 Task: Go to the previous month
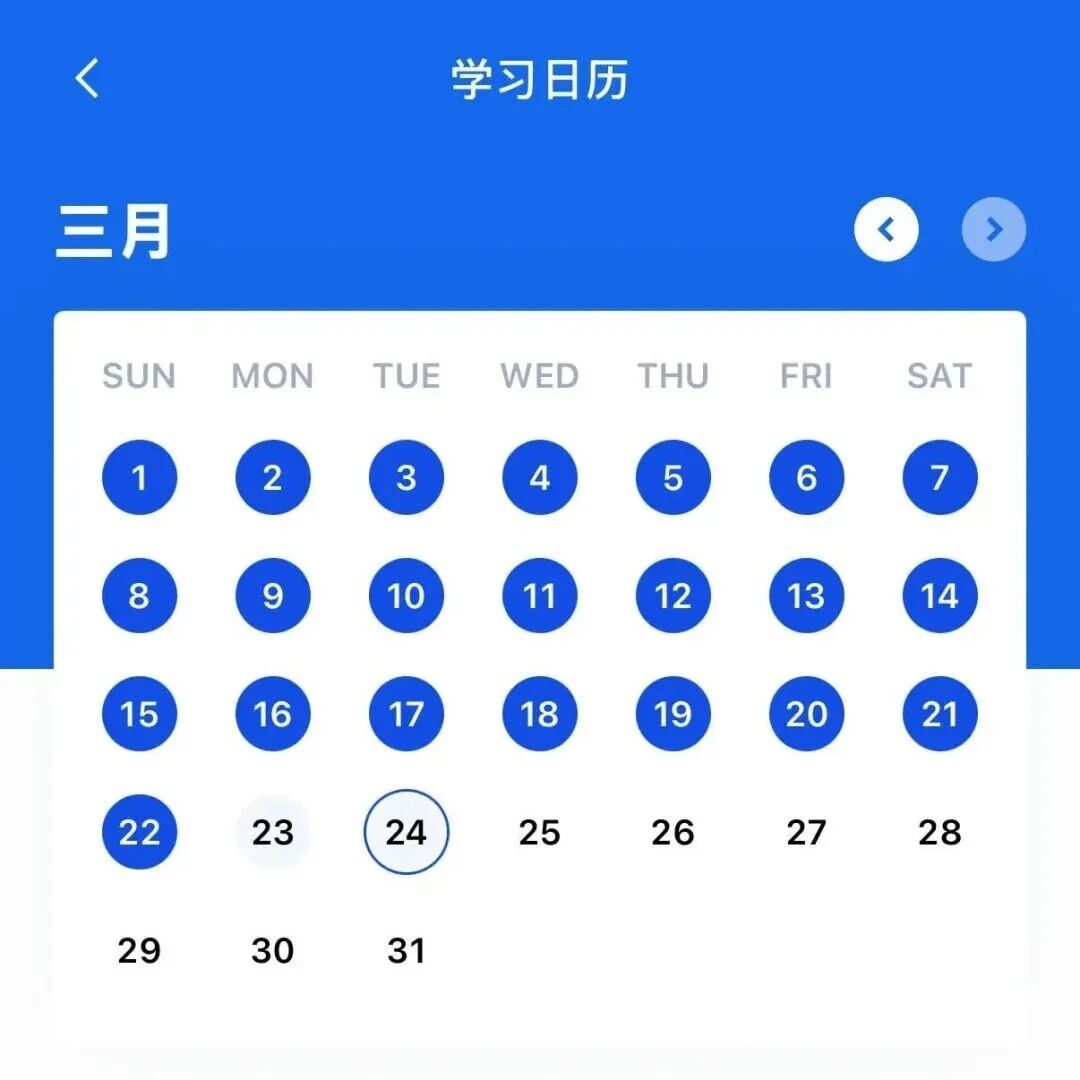(x=886, y=230)
